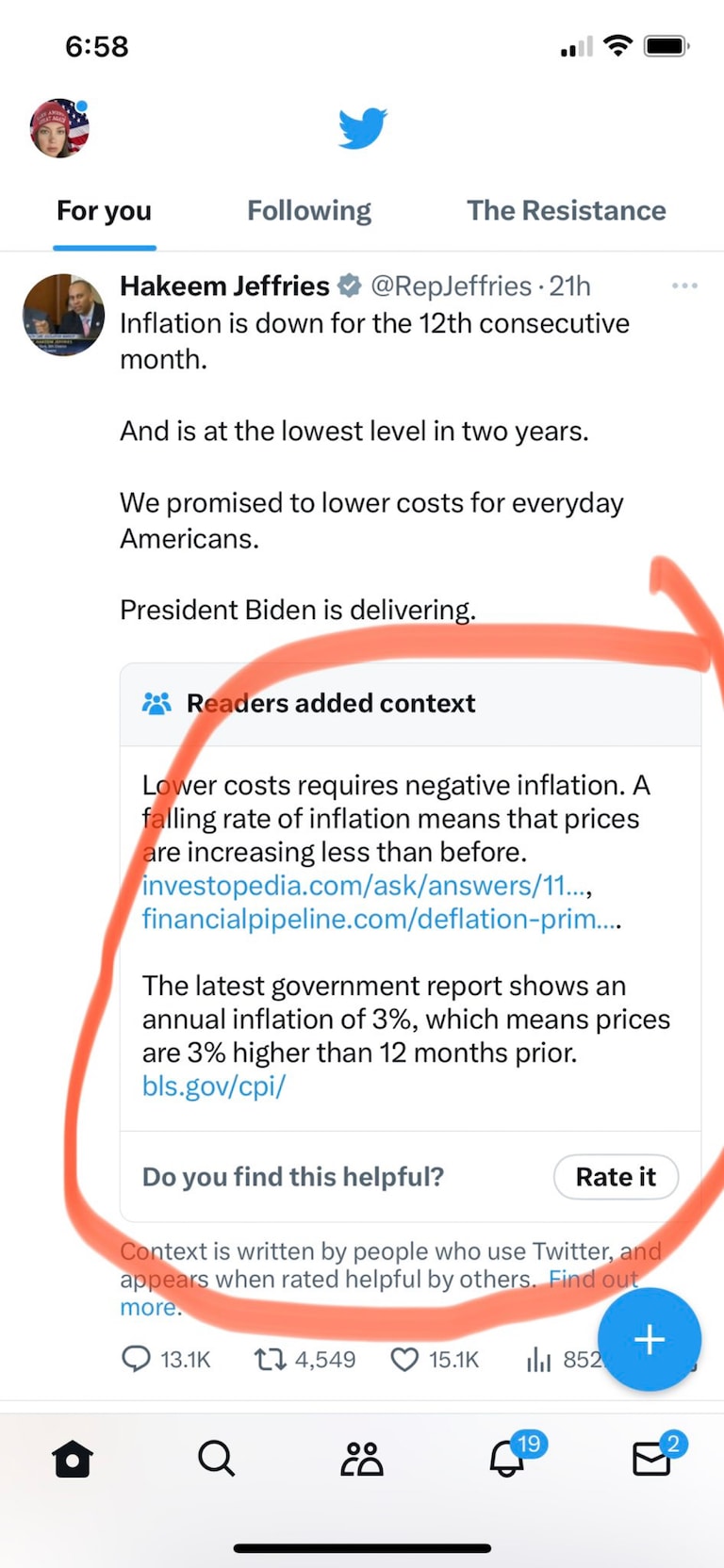Screen dimensions: 724x1568
Task: Open your profile avatar at top left
Action: (59, 127)
